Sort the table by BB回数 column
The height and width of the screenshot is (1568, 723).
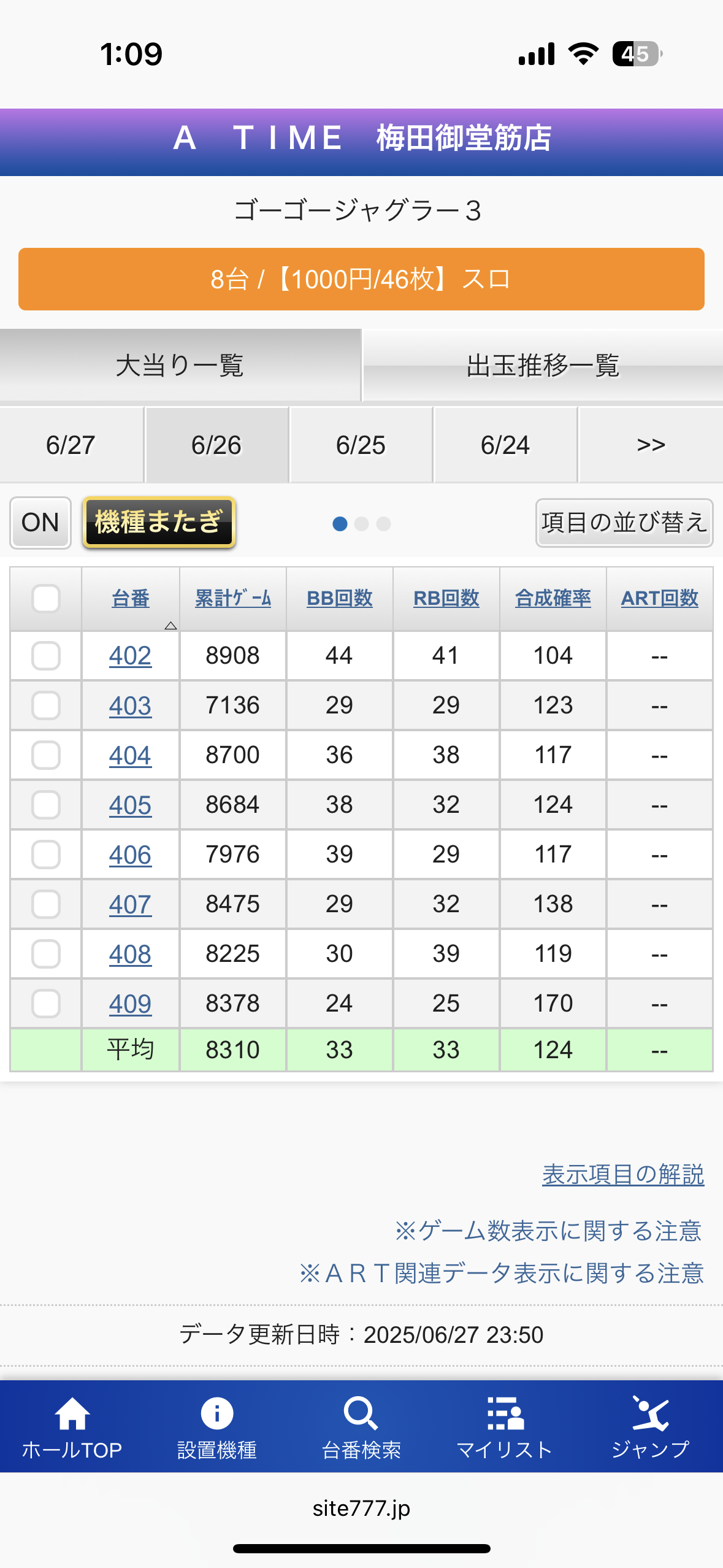coord(340,598)
